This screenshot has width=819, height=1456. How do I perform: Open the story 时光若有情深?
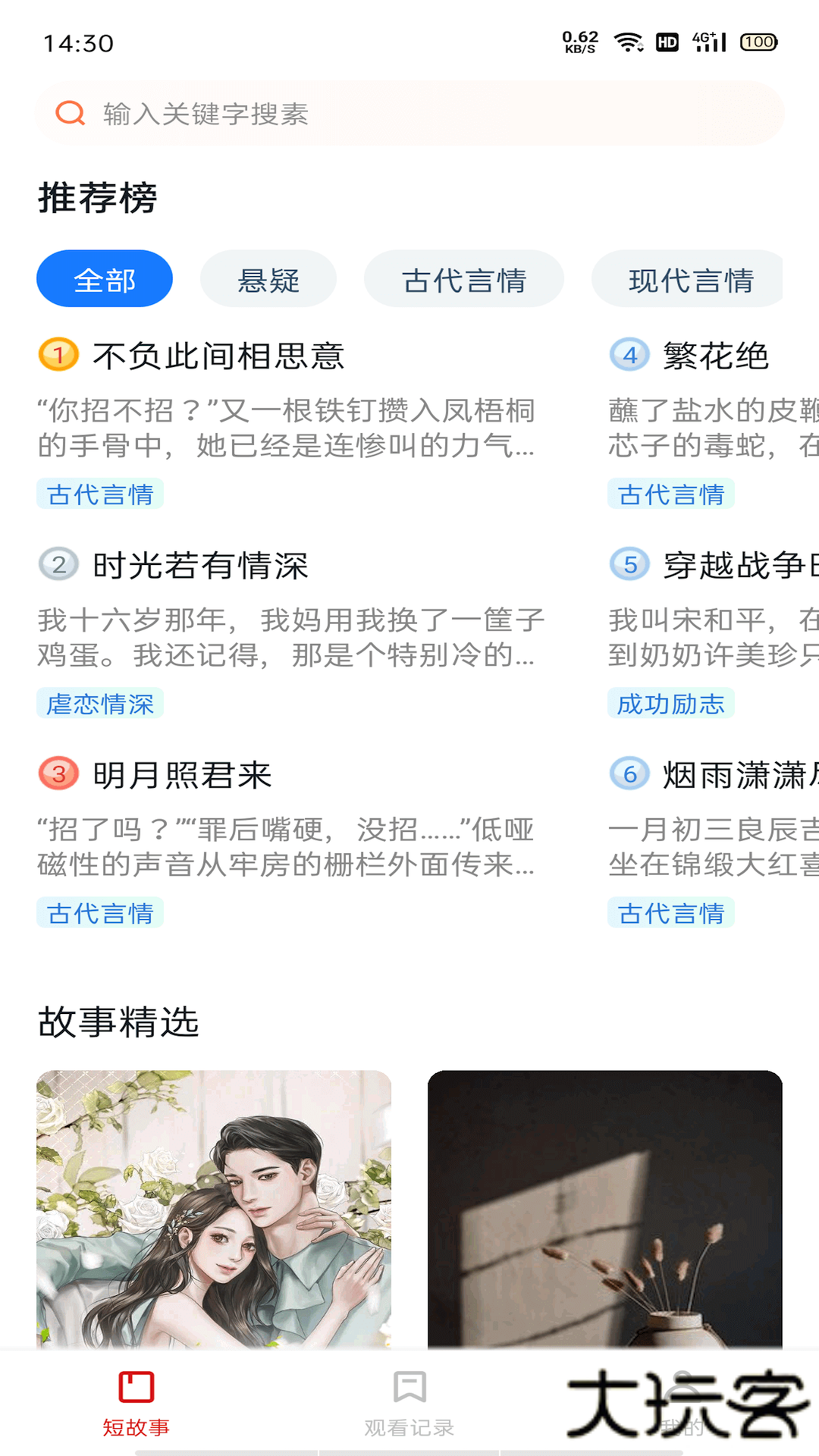pyautogui.click(x=202, y=566)
